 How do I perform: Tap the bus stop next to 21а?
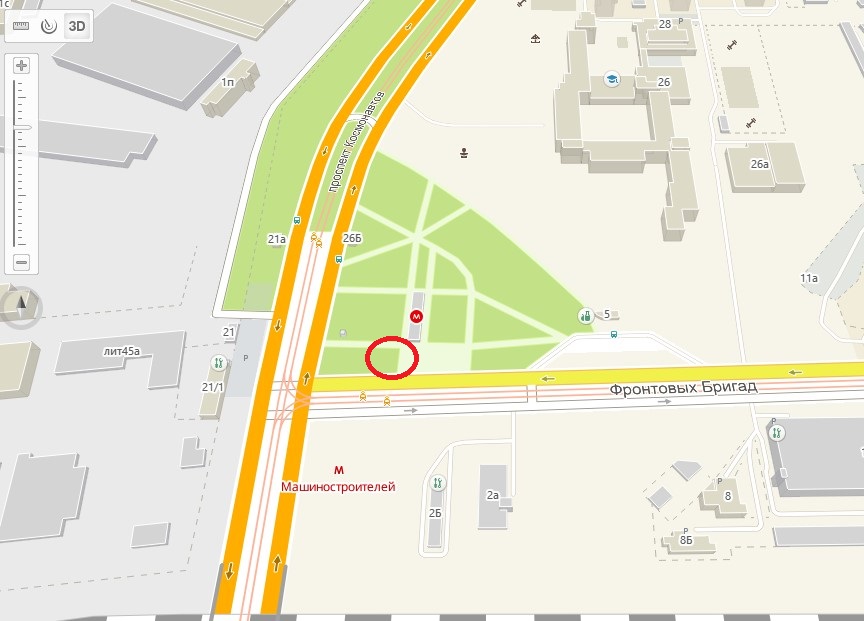pos(297,221)
